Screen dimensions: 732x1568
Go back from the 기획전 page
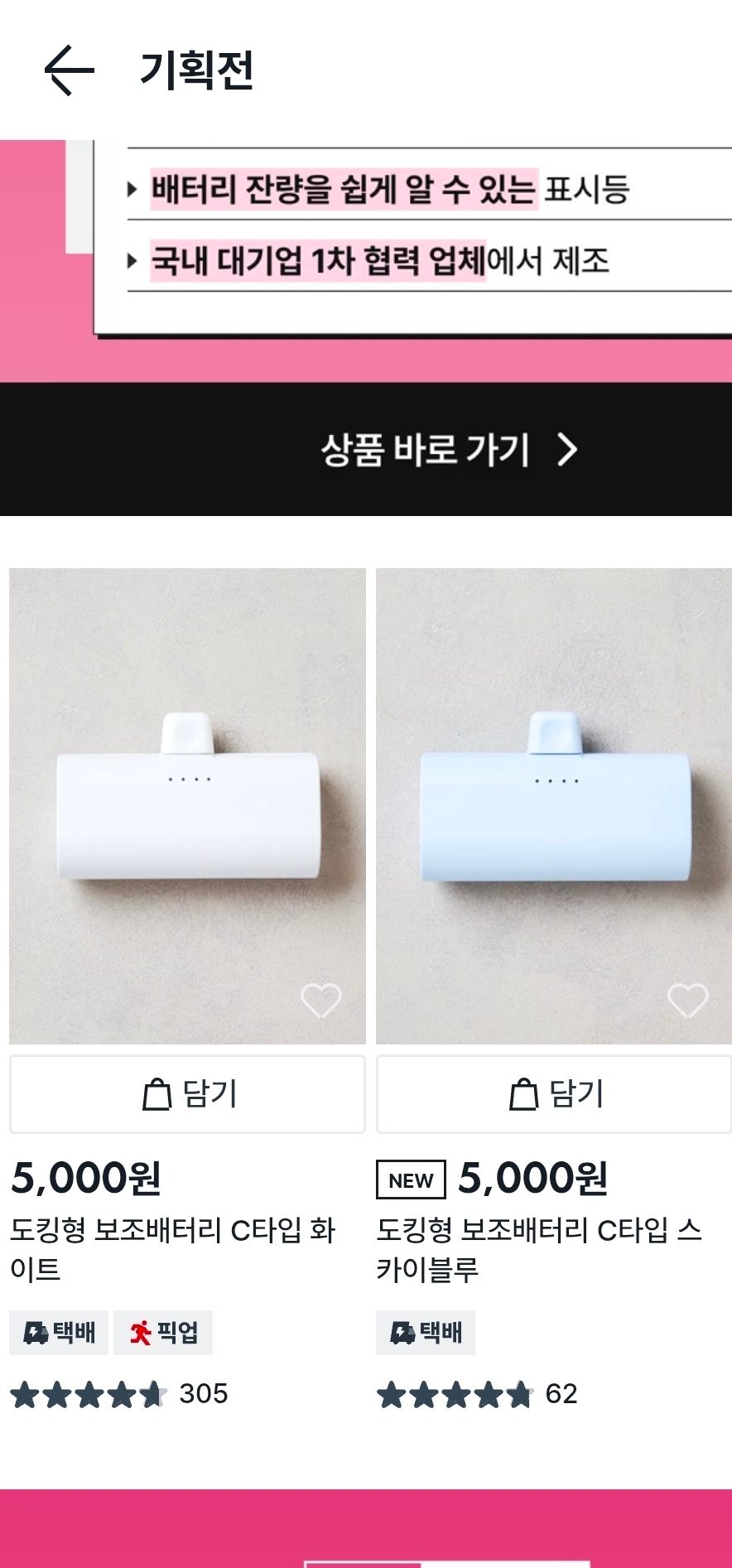[69, 70]
